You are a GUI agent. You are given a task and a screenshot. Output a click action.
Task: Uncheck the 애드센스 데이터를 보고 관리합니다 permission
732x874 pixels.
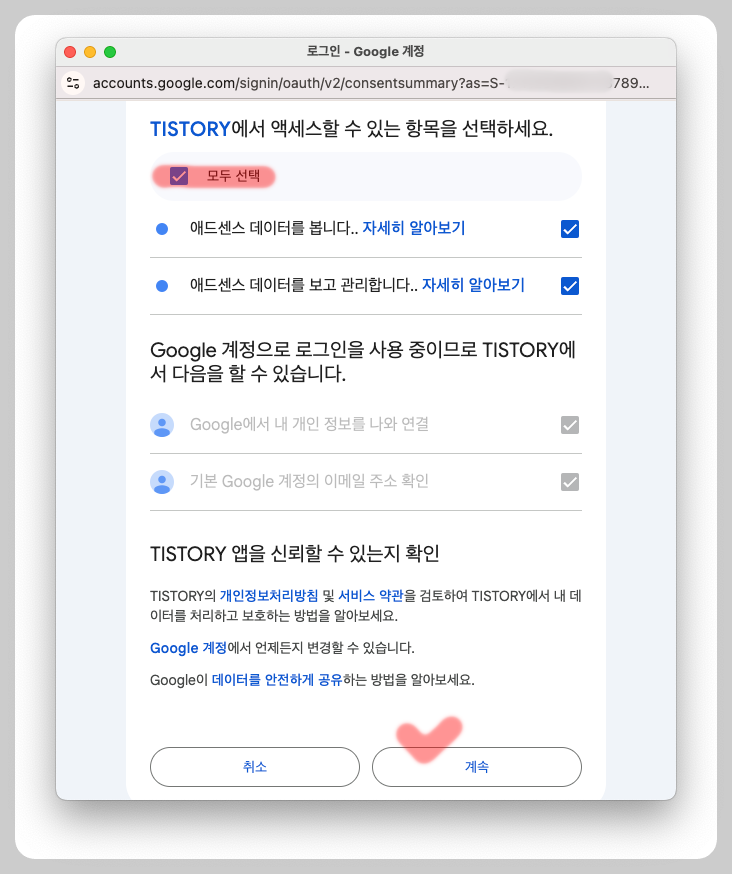tap(569, 285)
